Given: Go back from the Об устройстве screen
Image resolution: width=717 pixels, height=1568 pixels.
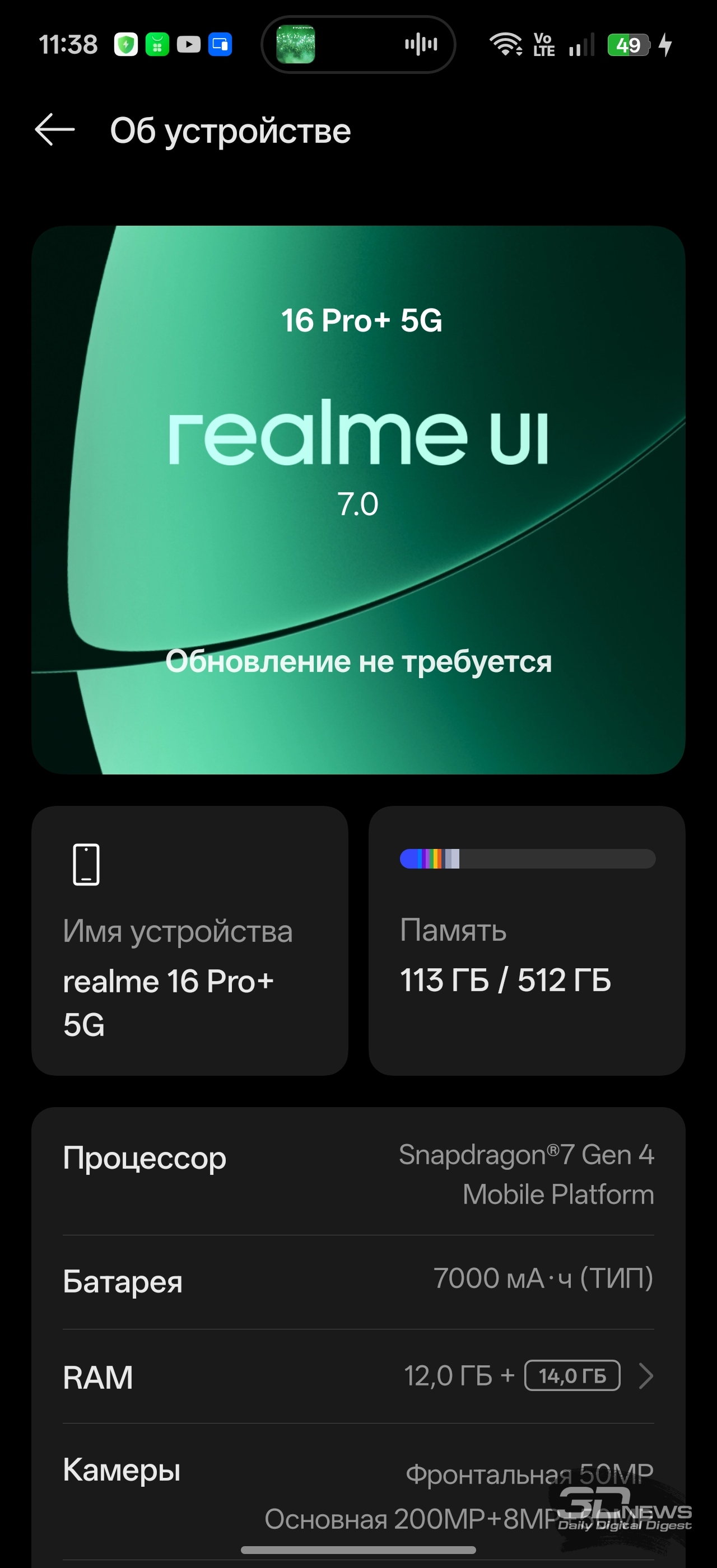Looking at the screenshot, I should pos(55,130).
